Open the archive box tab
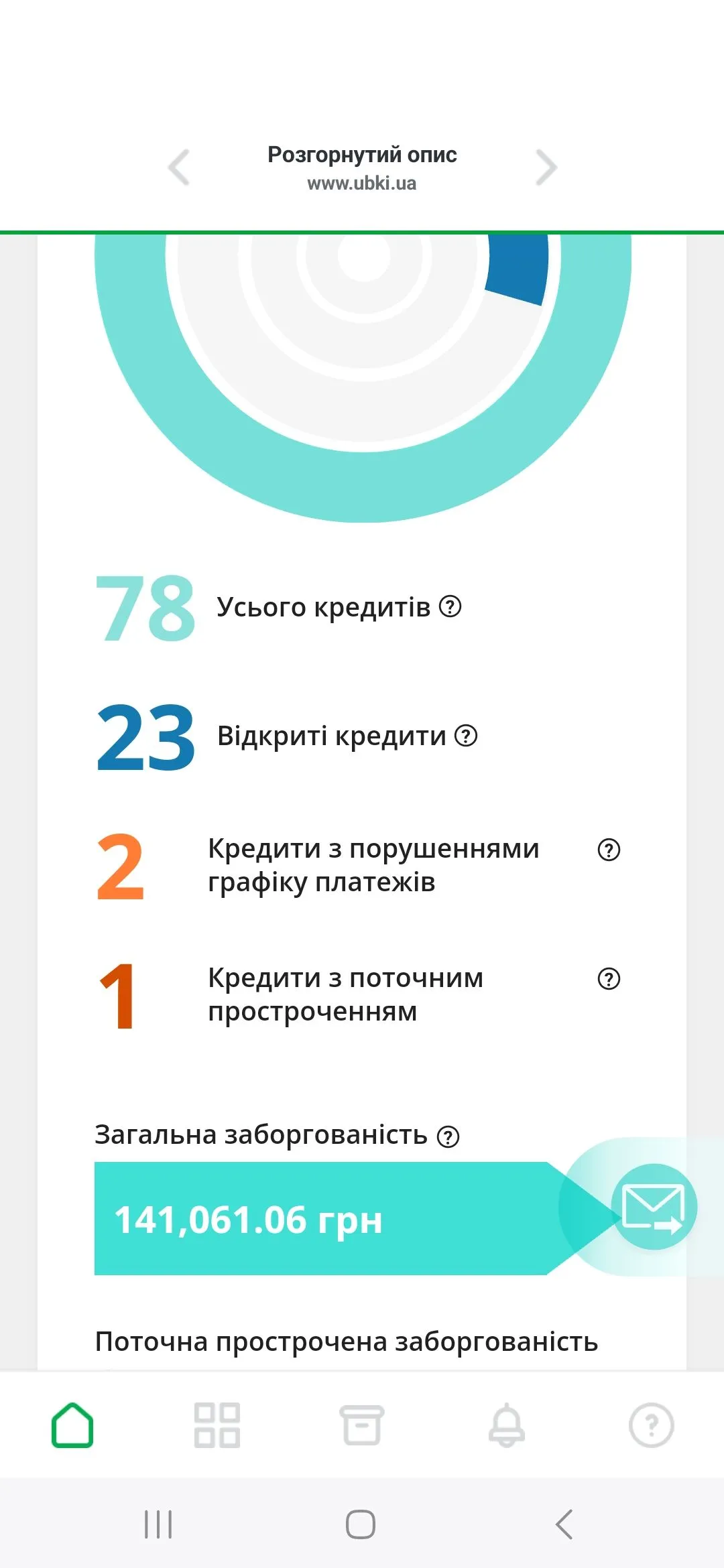The image size is (724, 1568). [x=362, y=1425]
